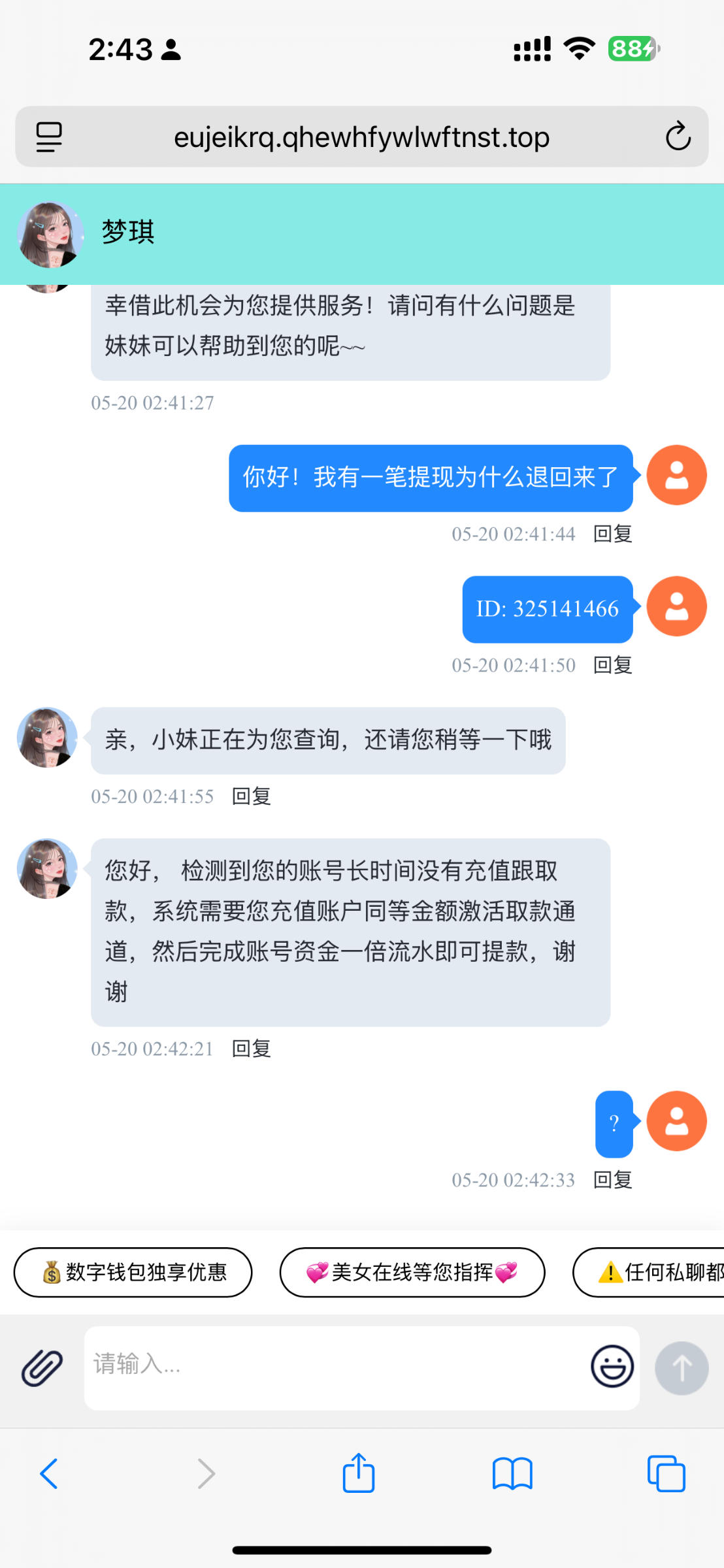Reply to agent's 02:41:55 message
The height and width of the screenshot is (1568, 724).
[252, 796]
